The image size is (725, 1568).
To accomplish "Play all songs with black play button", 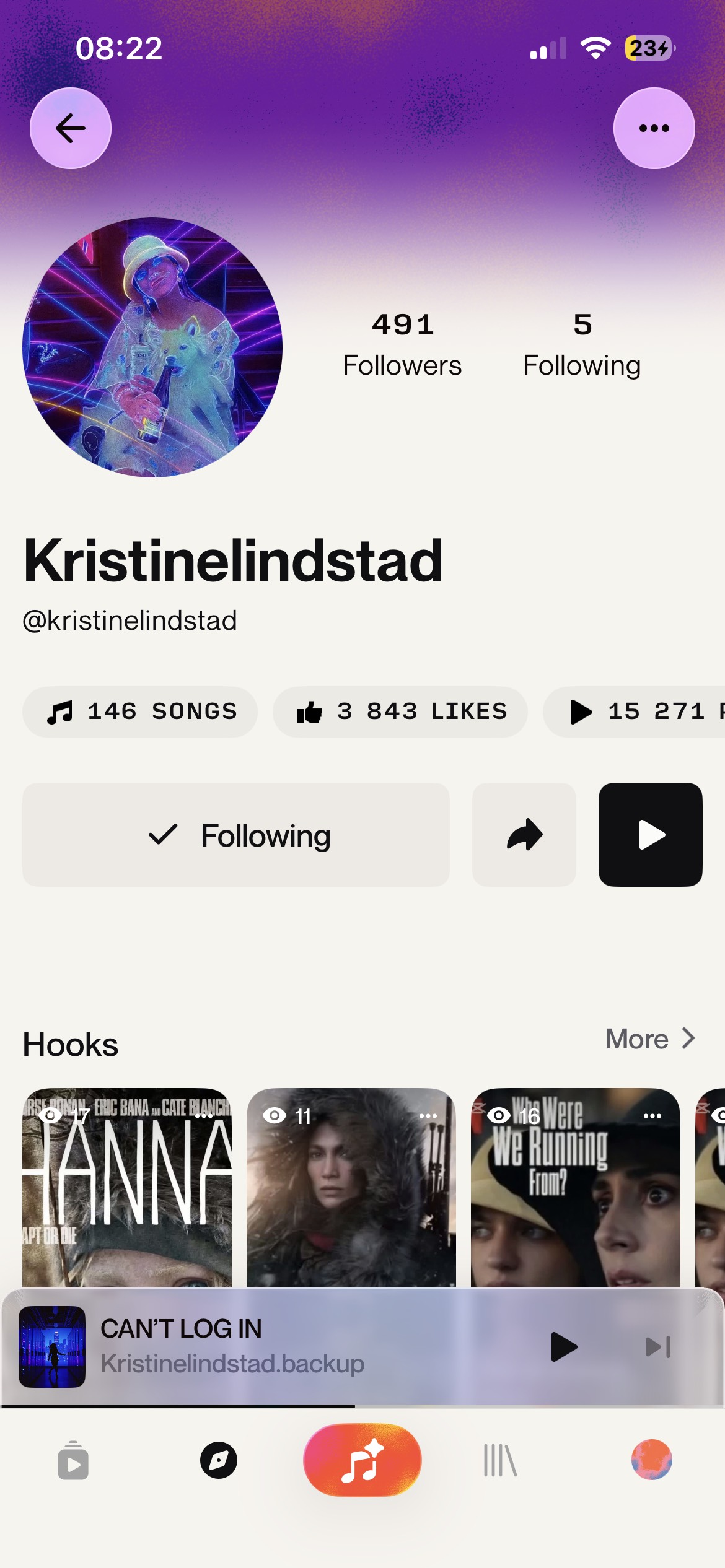I will click(650, 835).
